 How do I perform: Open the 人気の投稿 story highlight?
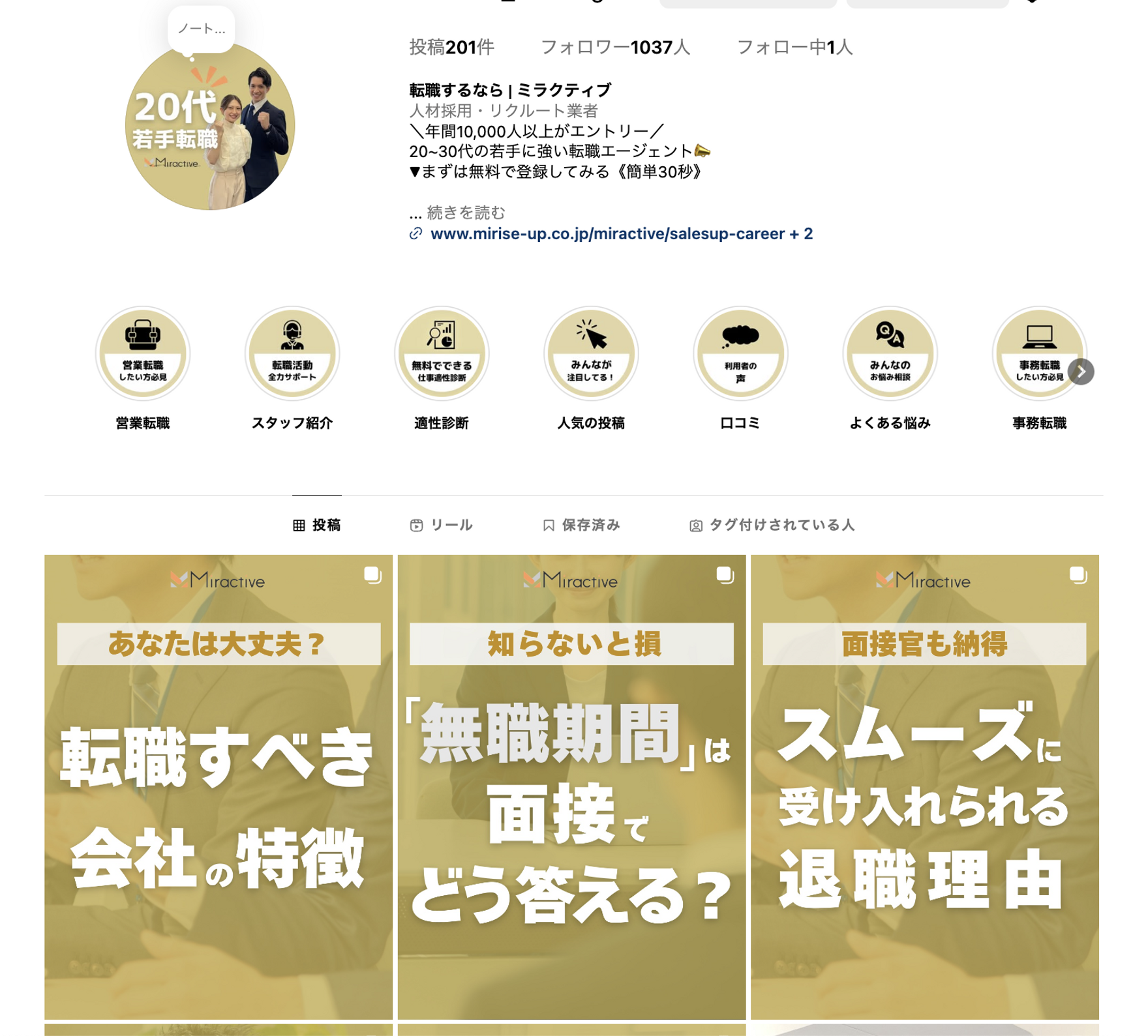point(591,354)
